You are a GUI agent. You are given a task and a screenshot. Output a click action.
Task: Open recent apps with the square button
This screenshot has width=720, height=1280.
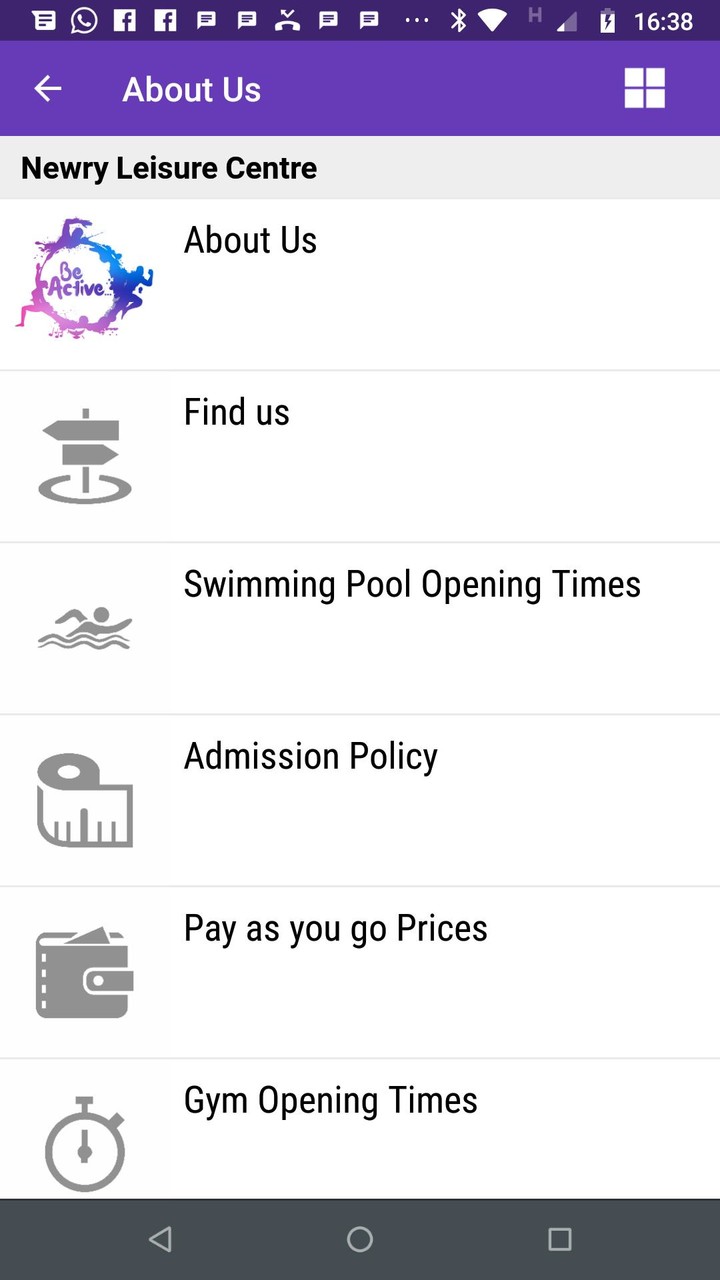[560, 1239]
